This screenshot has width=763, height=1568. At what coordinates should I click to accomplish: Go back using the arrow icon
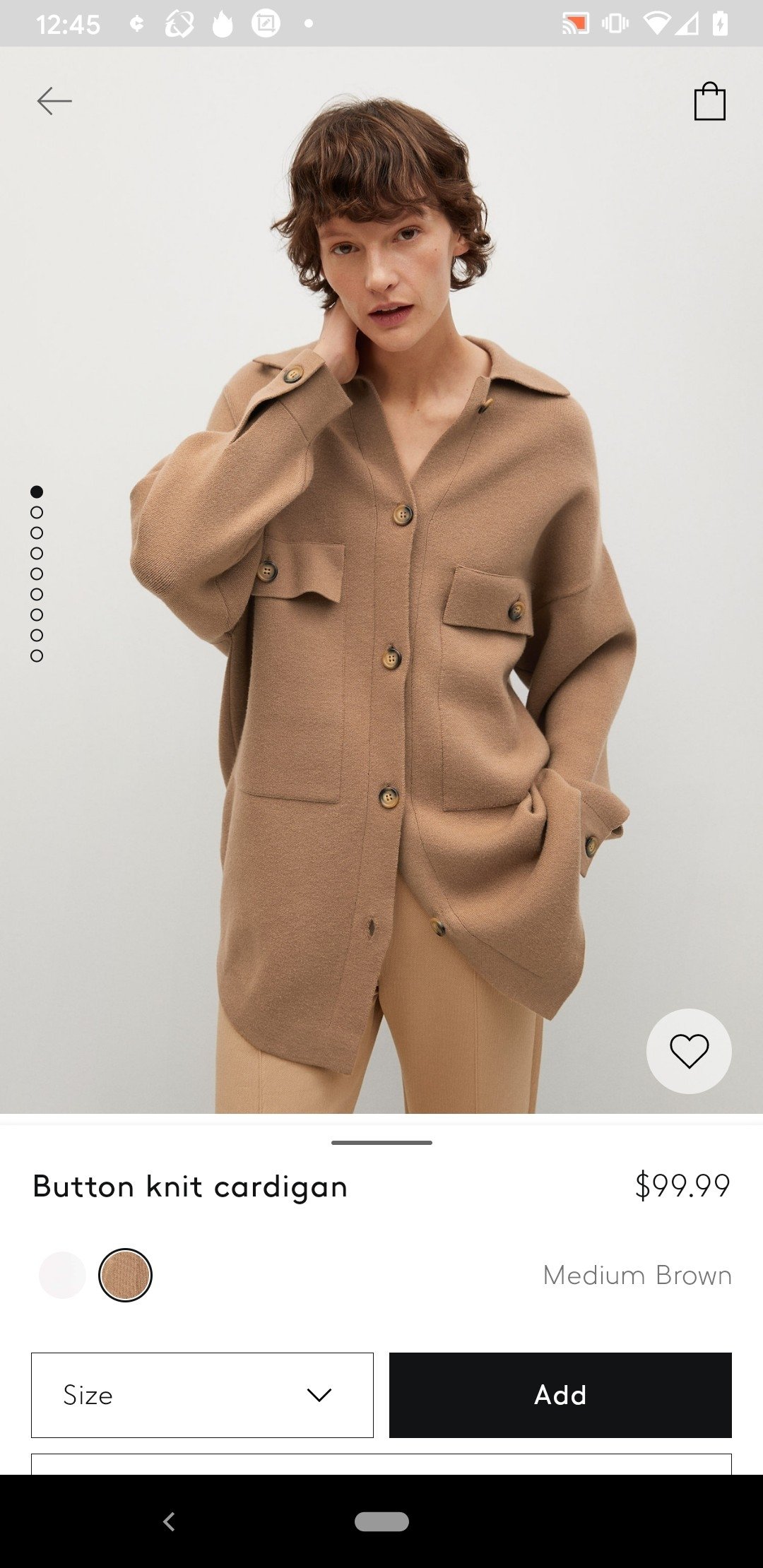[x=54, y=101]
